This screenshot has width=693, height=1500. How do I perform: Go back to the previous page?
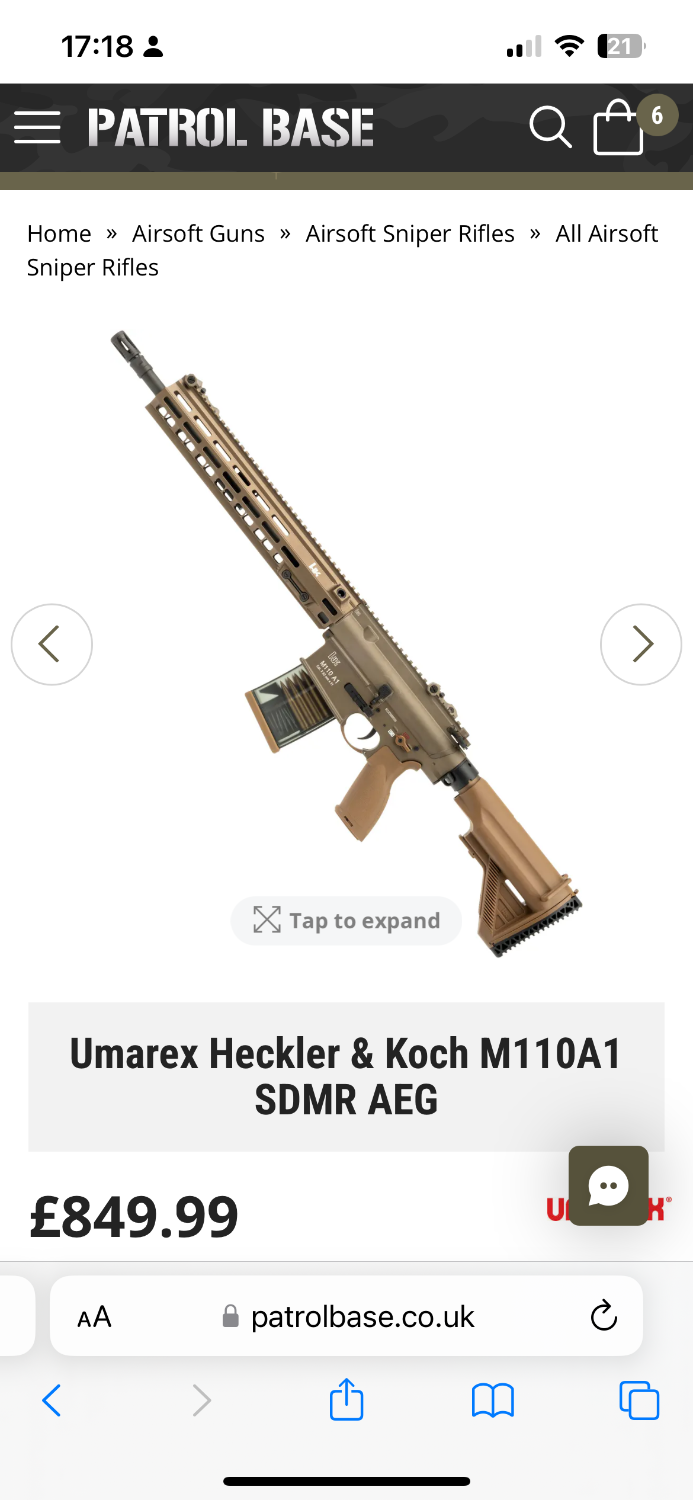point(52,1400)
